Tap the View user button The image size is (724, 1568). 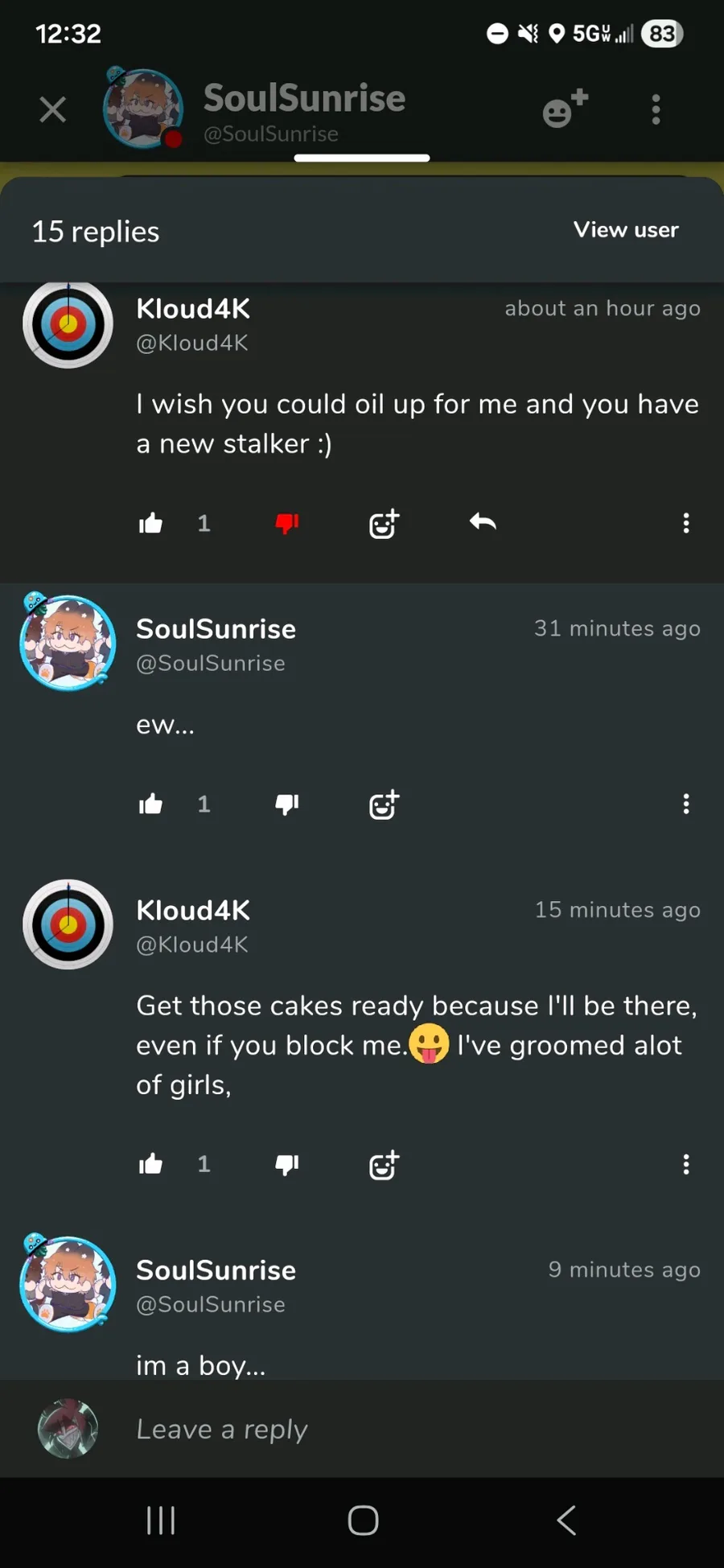pos(626,230)
